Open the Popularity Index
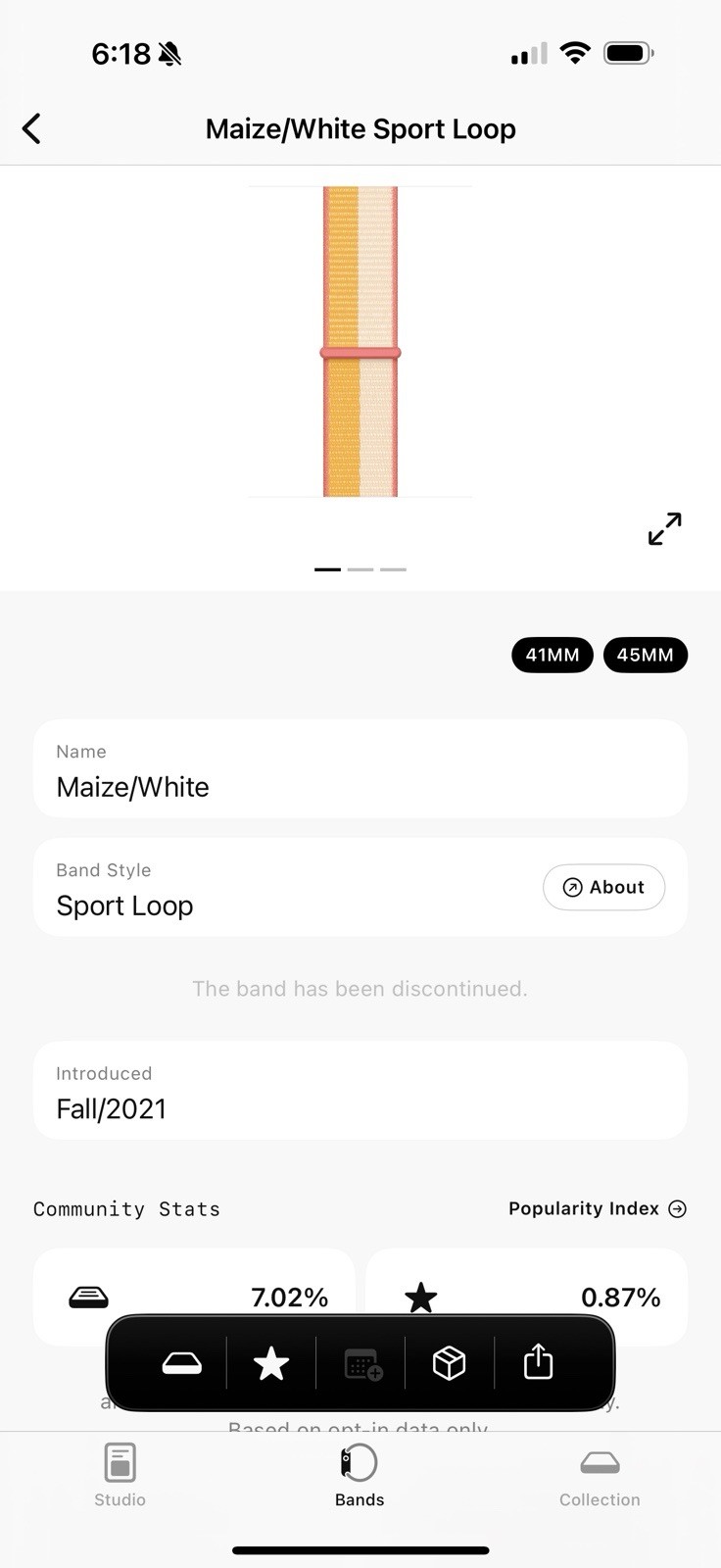721x1568 pixels. tap(597, 1208)
